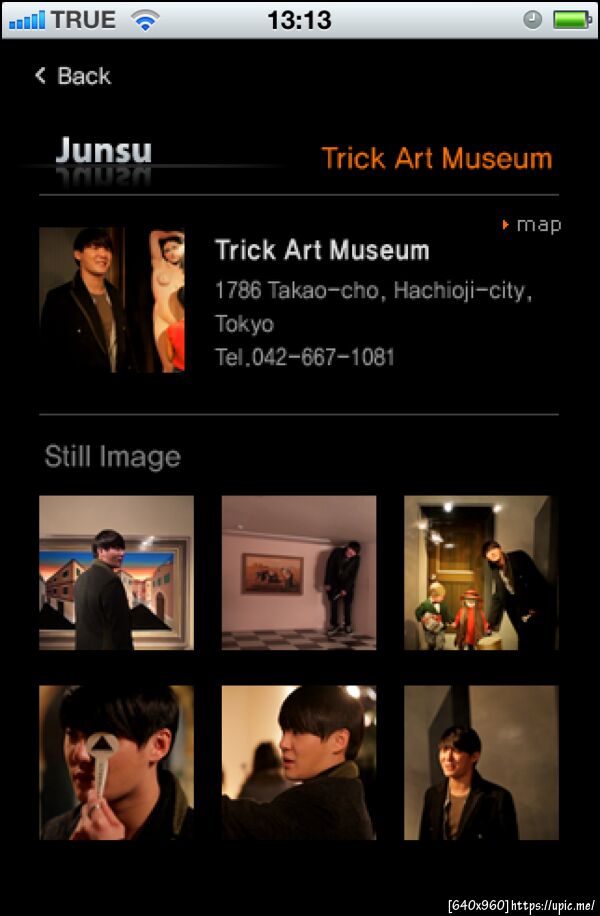Open still image of man before building painting
The height and width of the screenshot is (916, 600).
[x=116, y=573]
